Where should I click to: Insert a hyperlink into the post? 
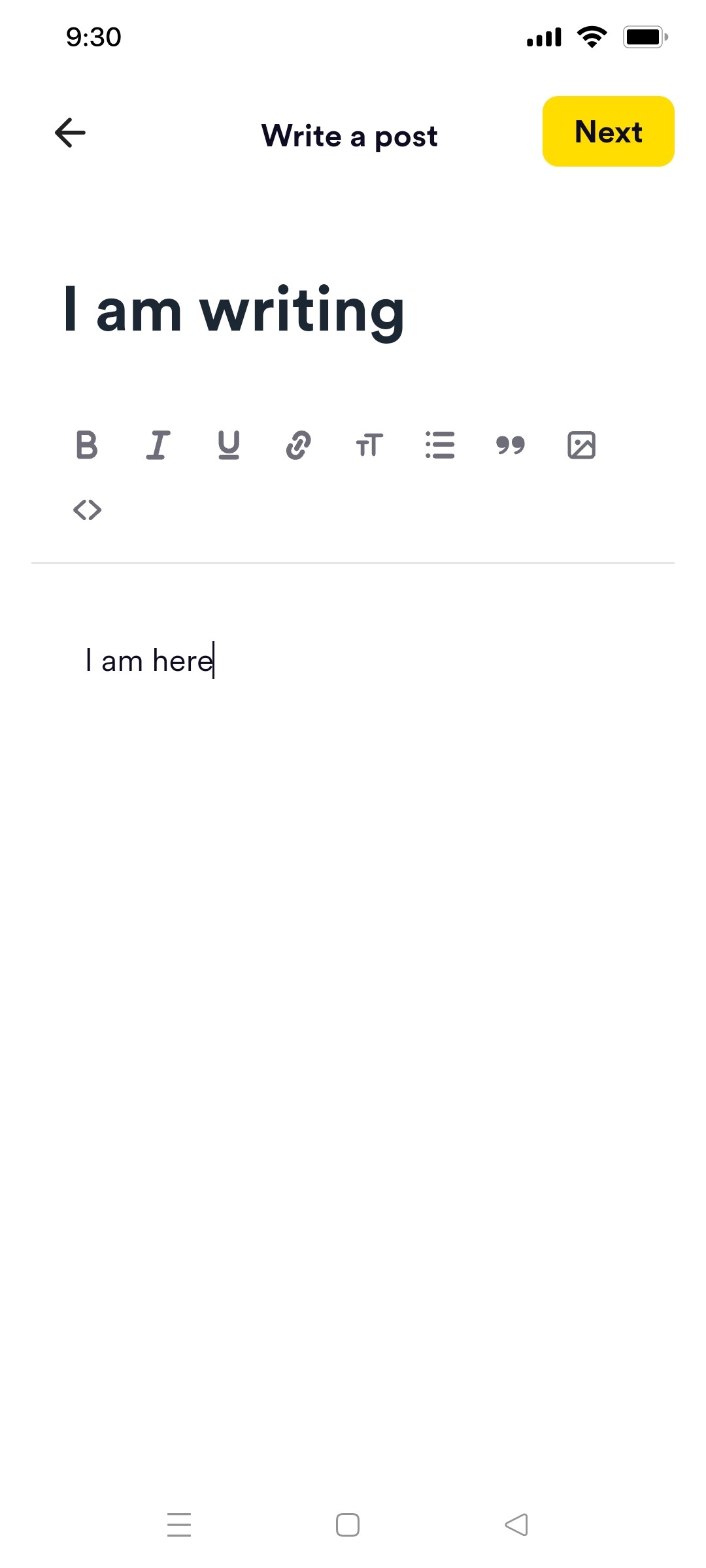(x=298, y=445)
